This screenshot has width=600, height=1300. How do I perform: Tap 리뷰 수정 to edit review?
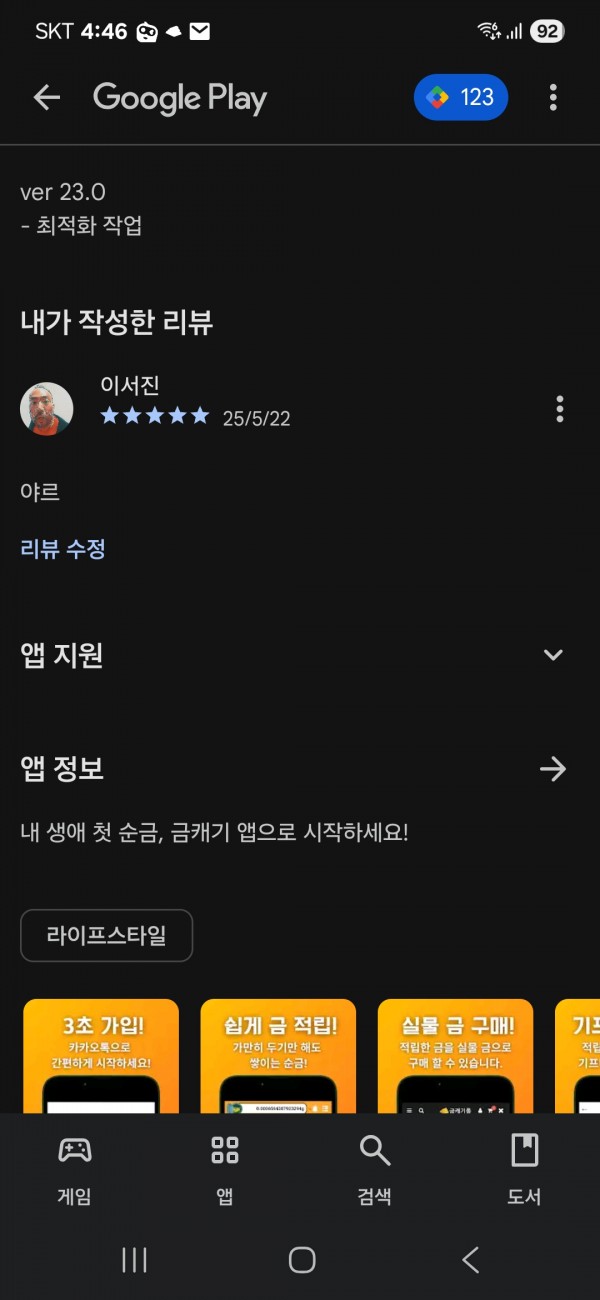pos(63,549)
